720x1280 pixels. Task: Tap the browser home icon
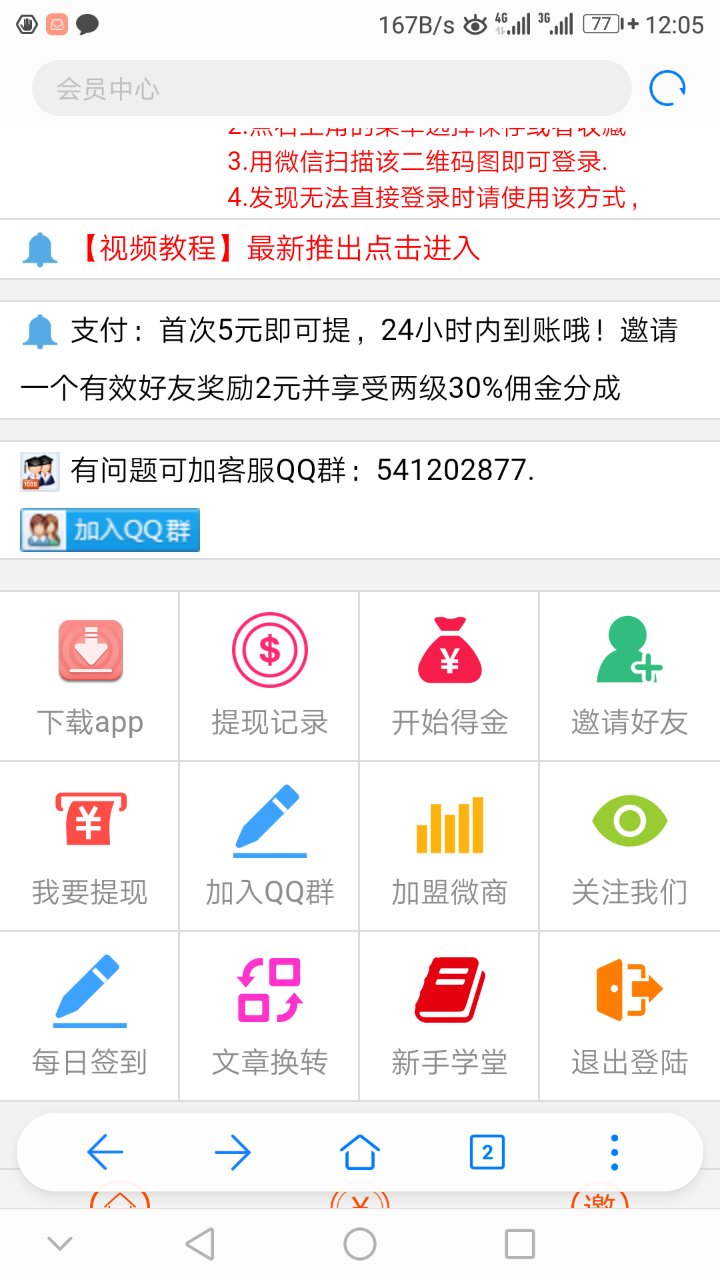point(360,1152)
